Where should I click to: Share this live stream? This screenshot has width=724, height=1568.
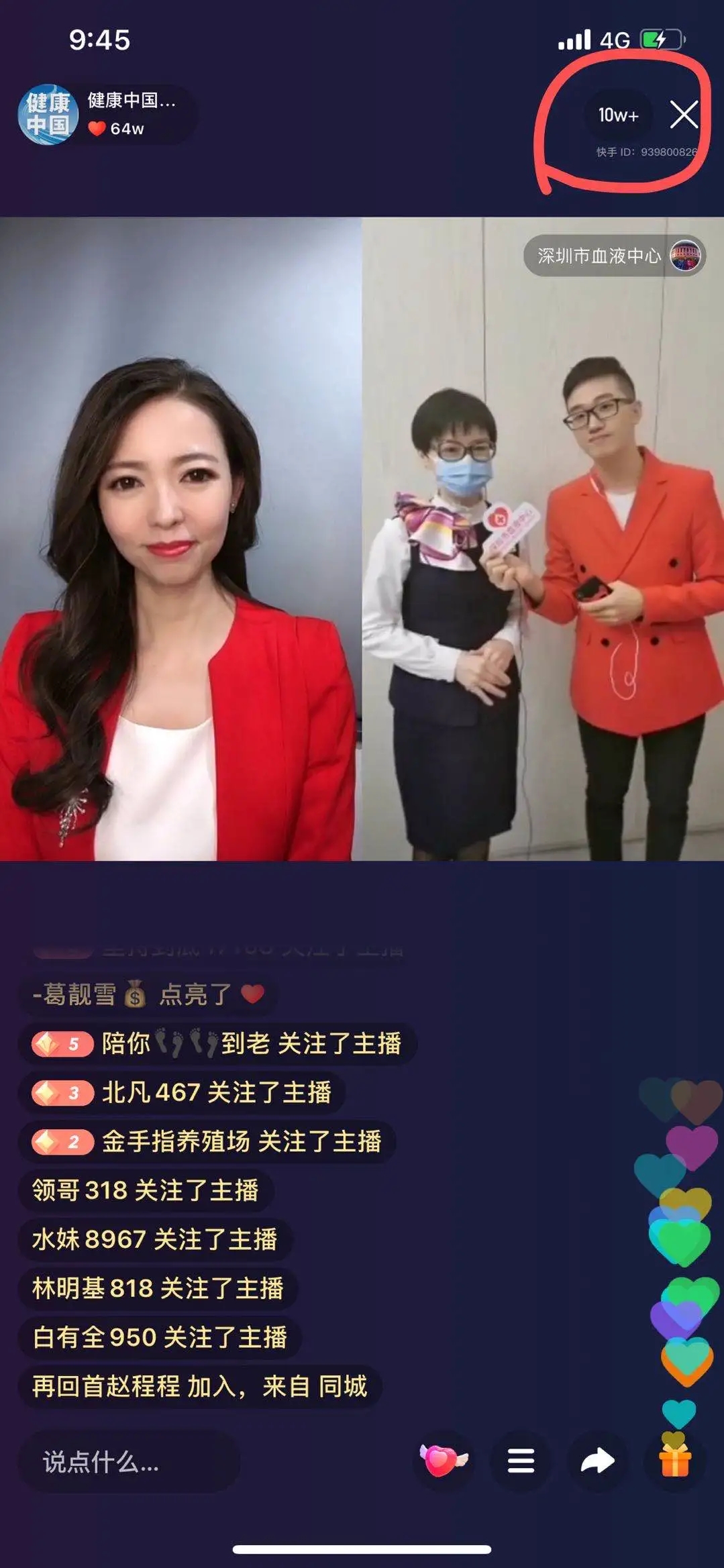597,1461
